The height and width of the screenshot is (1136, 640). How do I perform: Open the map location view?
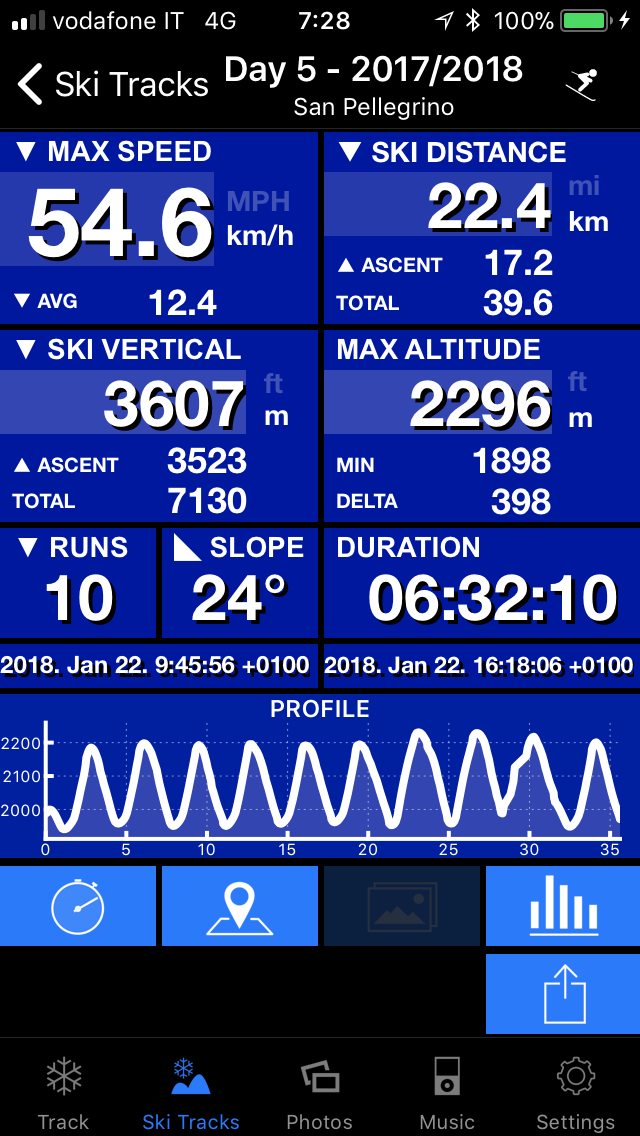[240, 906]
